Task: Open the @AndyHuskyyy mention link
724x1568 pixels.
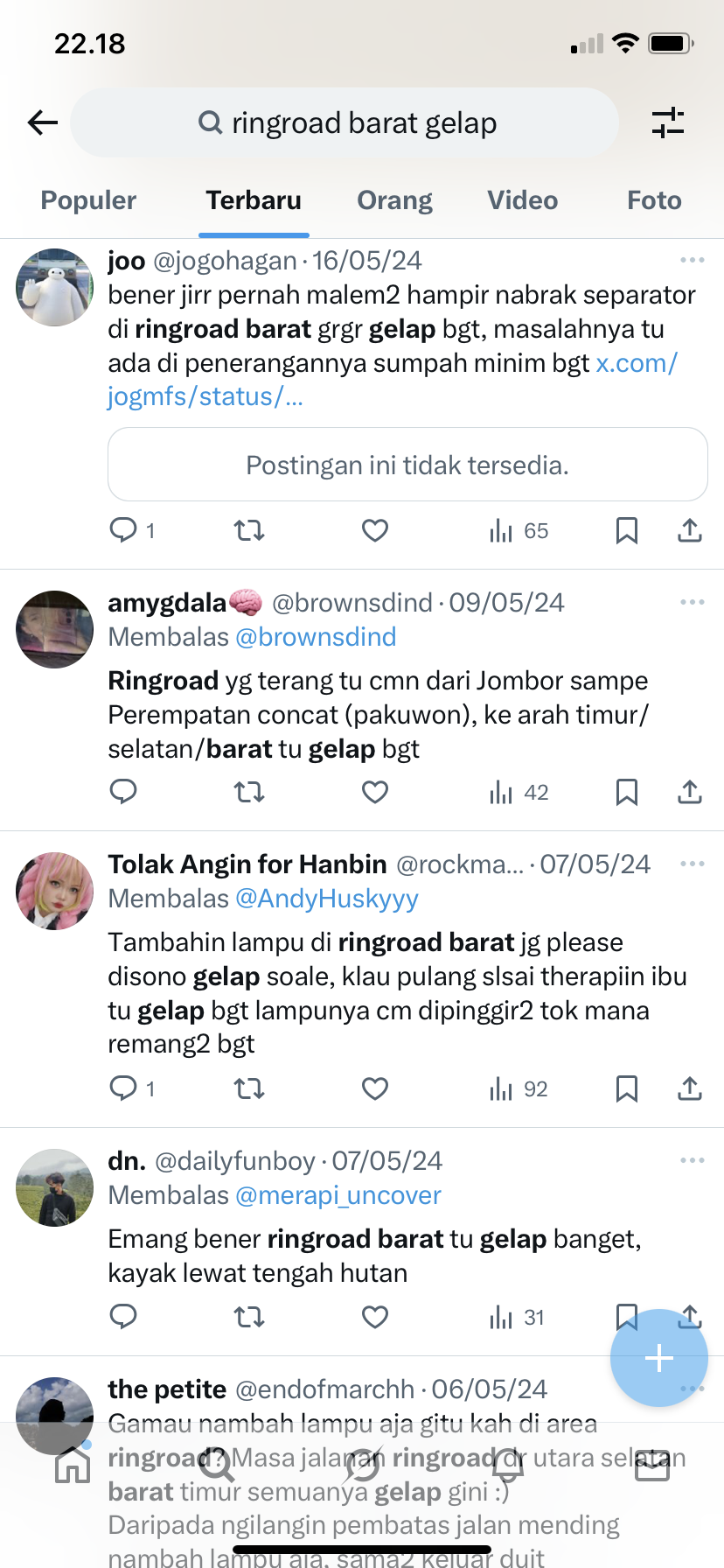Action: point(327,899)
